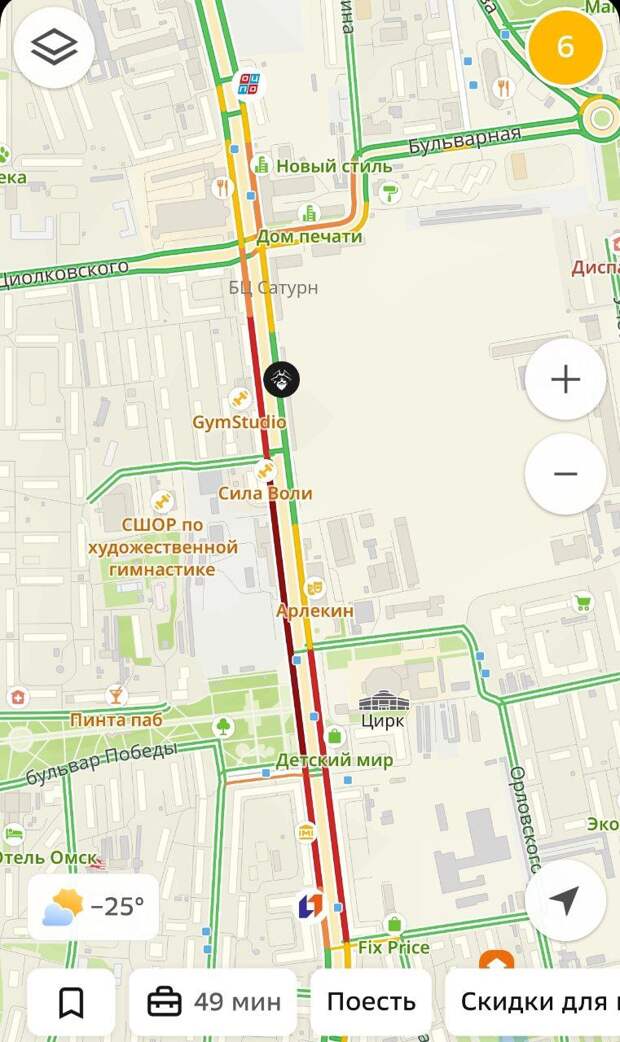
Task: Select the Дом печати marker
Action: pos(309,214)
